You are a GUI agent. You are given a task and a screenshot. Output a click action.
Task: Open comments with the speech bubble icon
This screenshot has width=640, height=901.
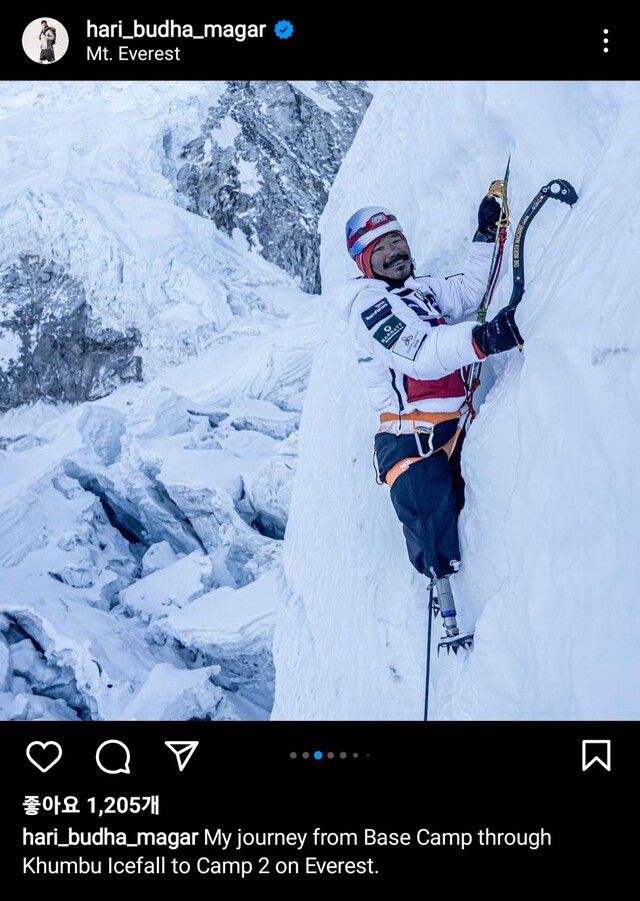tap(113, 756)
